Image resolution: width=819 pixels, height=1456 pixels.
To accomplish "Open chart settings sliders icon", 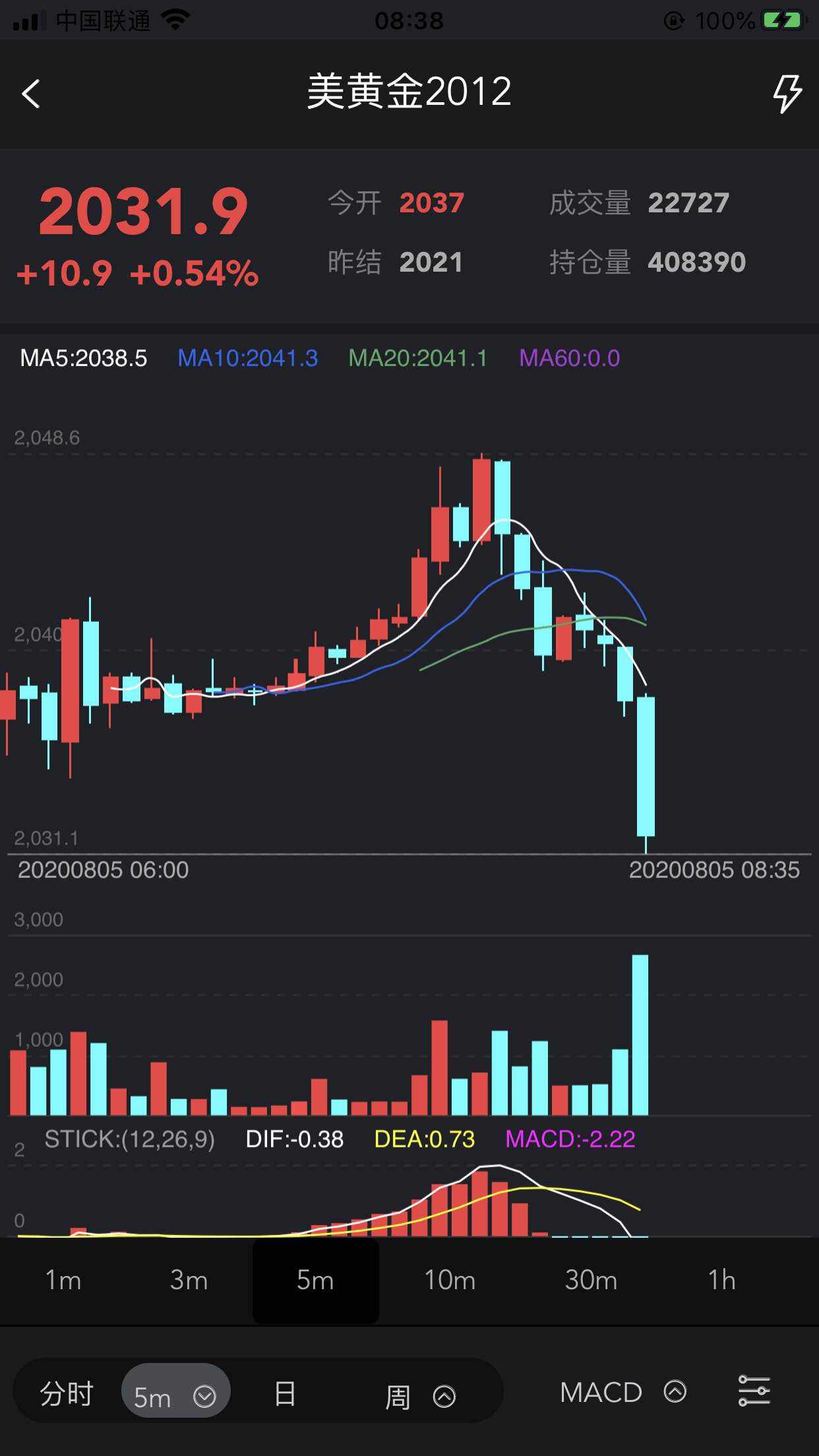I will point(754,1391).
